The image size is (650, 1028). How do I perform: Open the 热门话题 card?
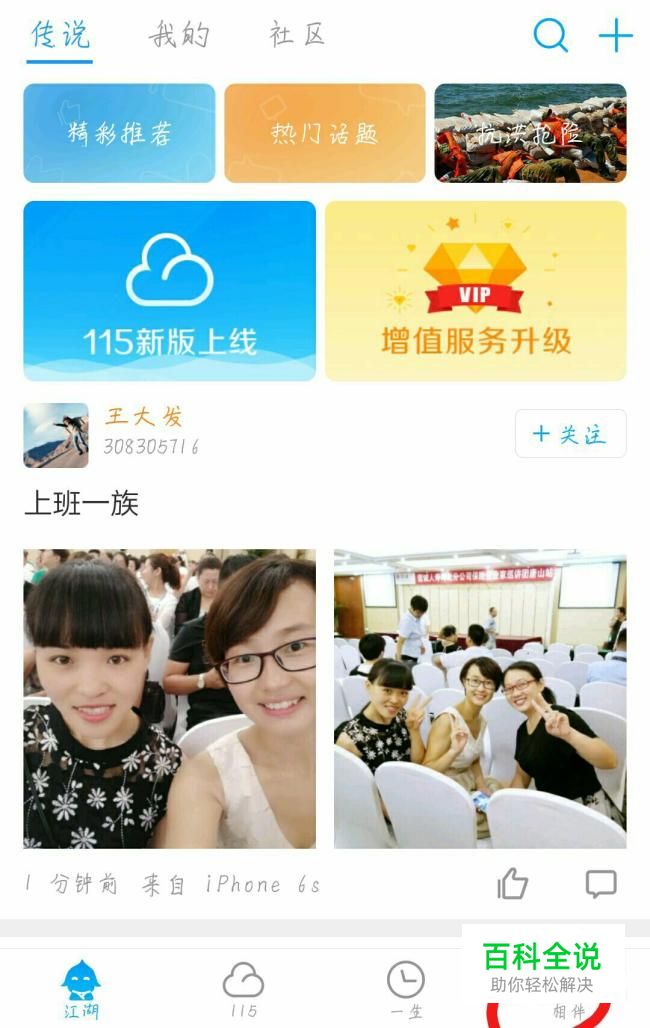[325, 133]
